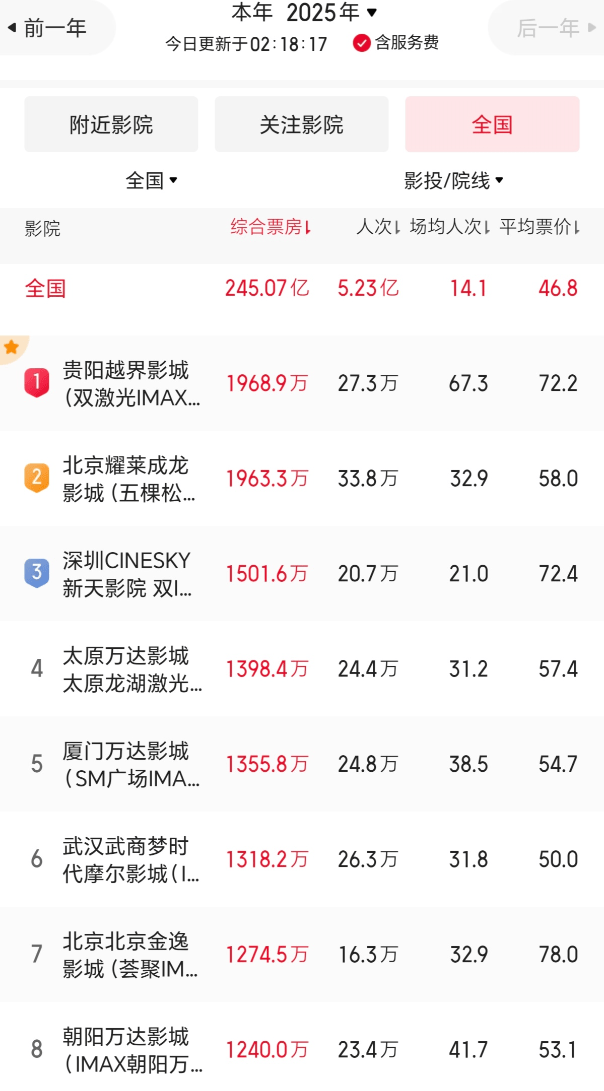Screen dimensions: 604x1091
Task: Sort by 综合票房 column
Action: tap(271, 228)
